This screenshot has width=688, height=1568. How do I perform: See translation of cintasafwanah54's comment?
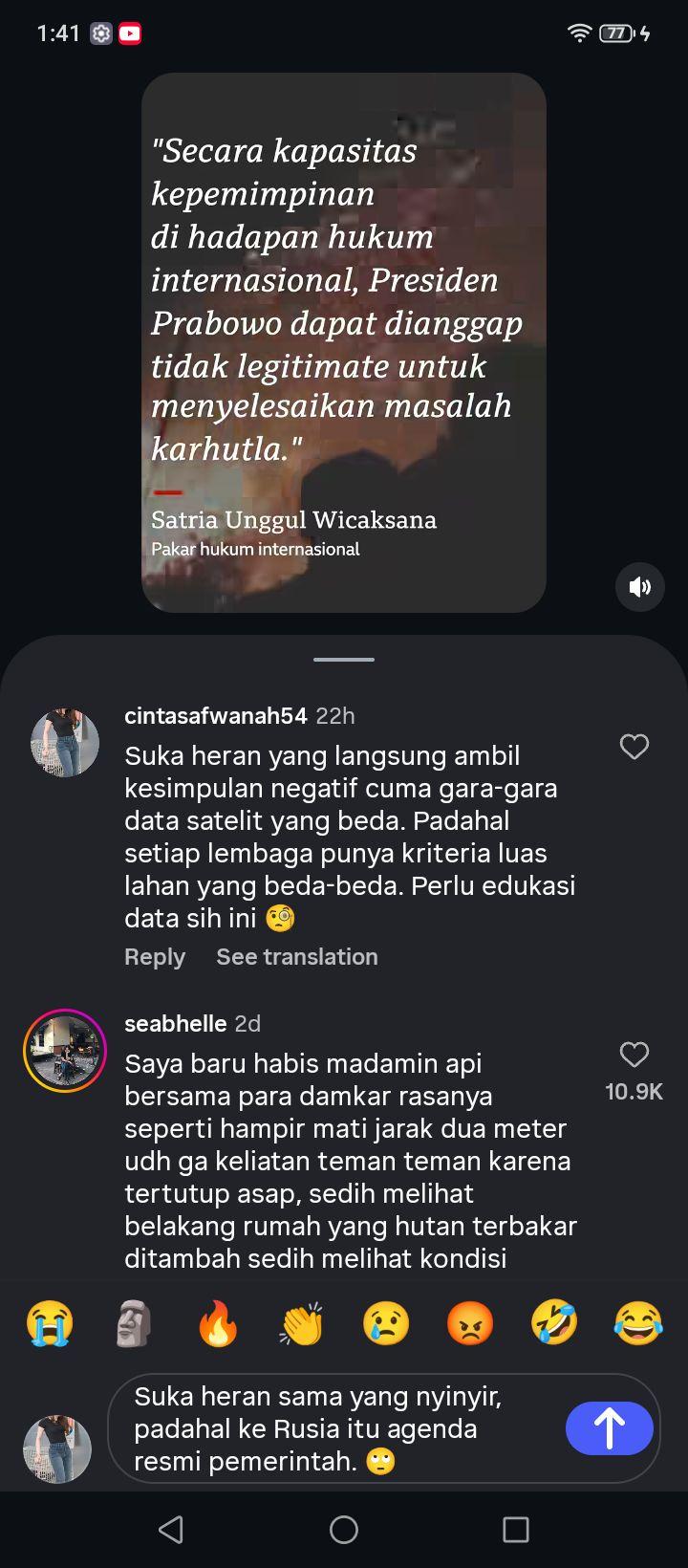tap(297, 957)
